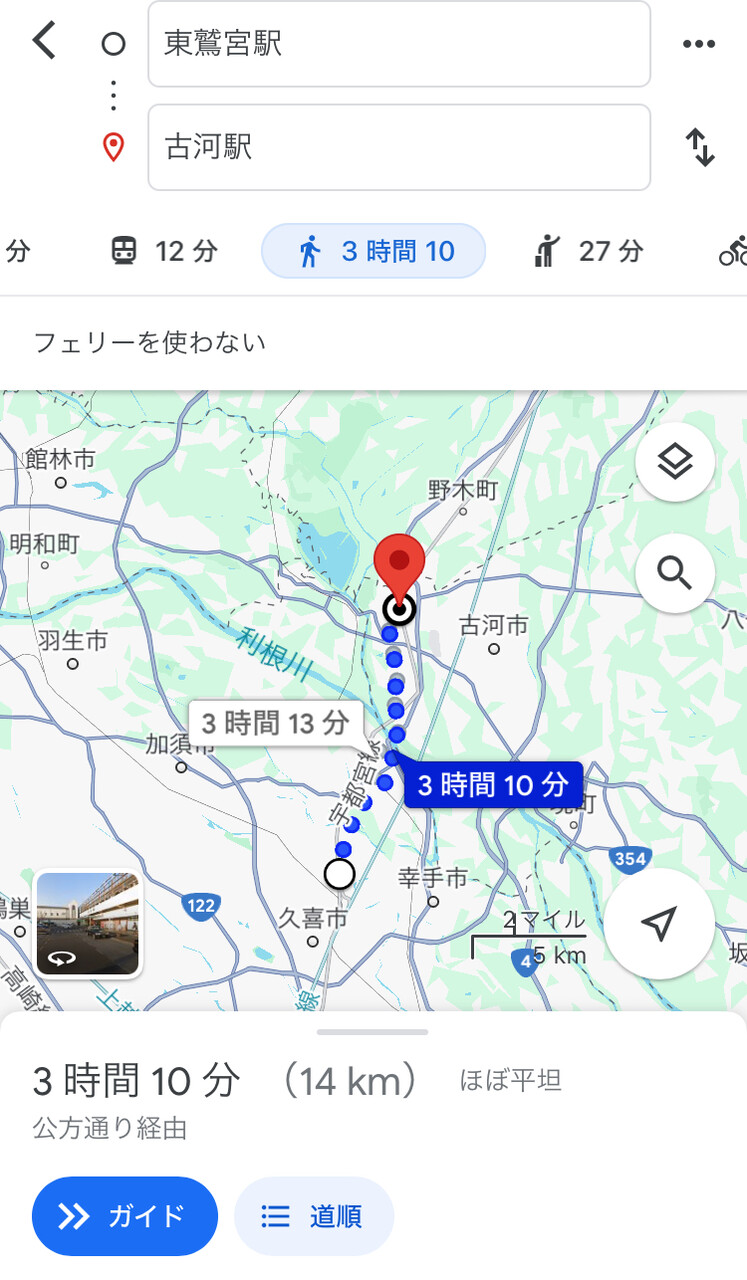Select walking mode 3 時間 10
747x1280 pixels.
coord(373,251)
